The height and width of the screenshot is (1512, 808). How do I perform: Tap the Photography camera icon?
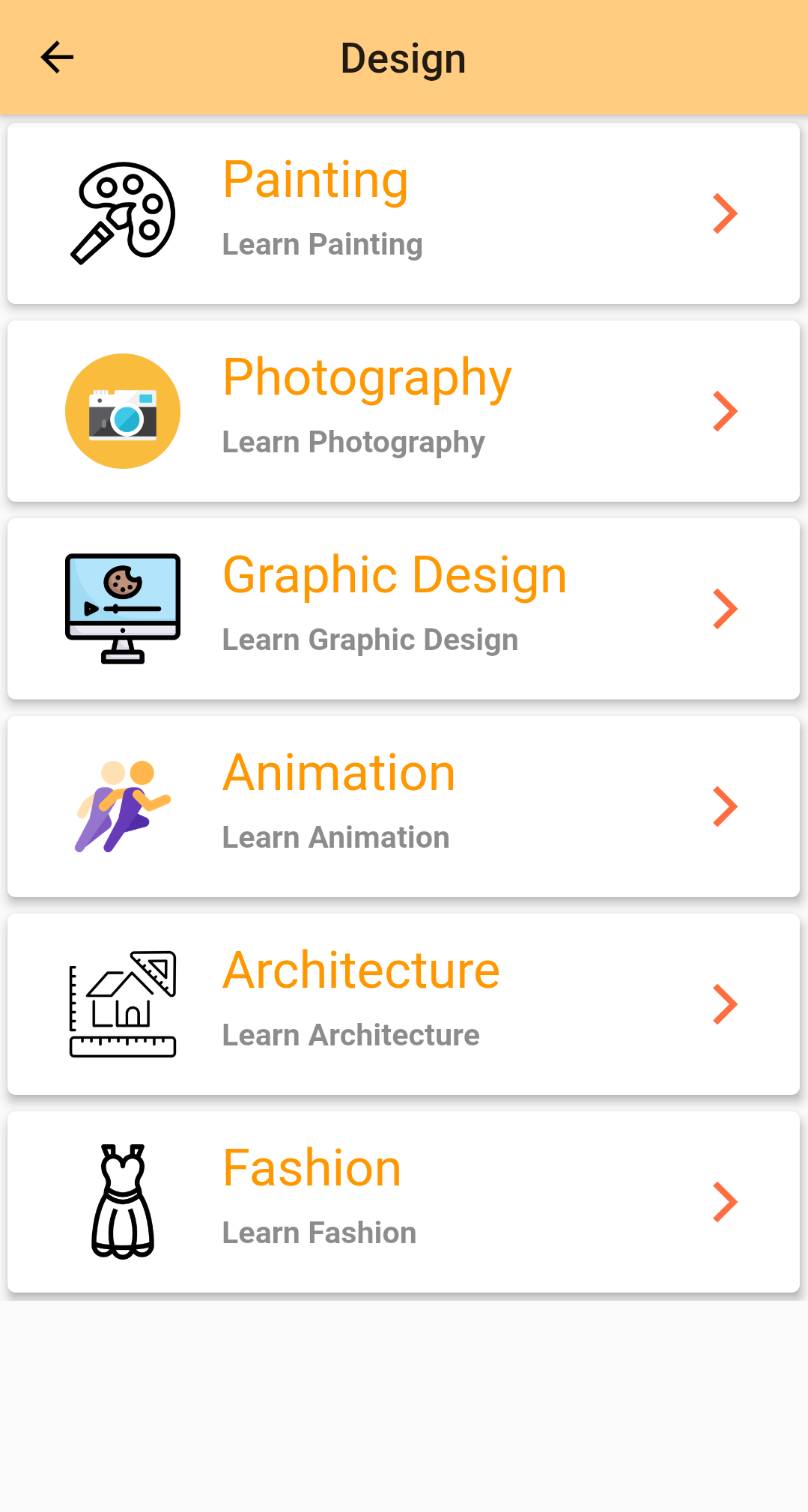tap(122, 410)
